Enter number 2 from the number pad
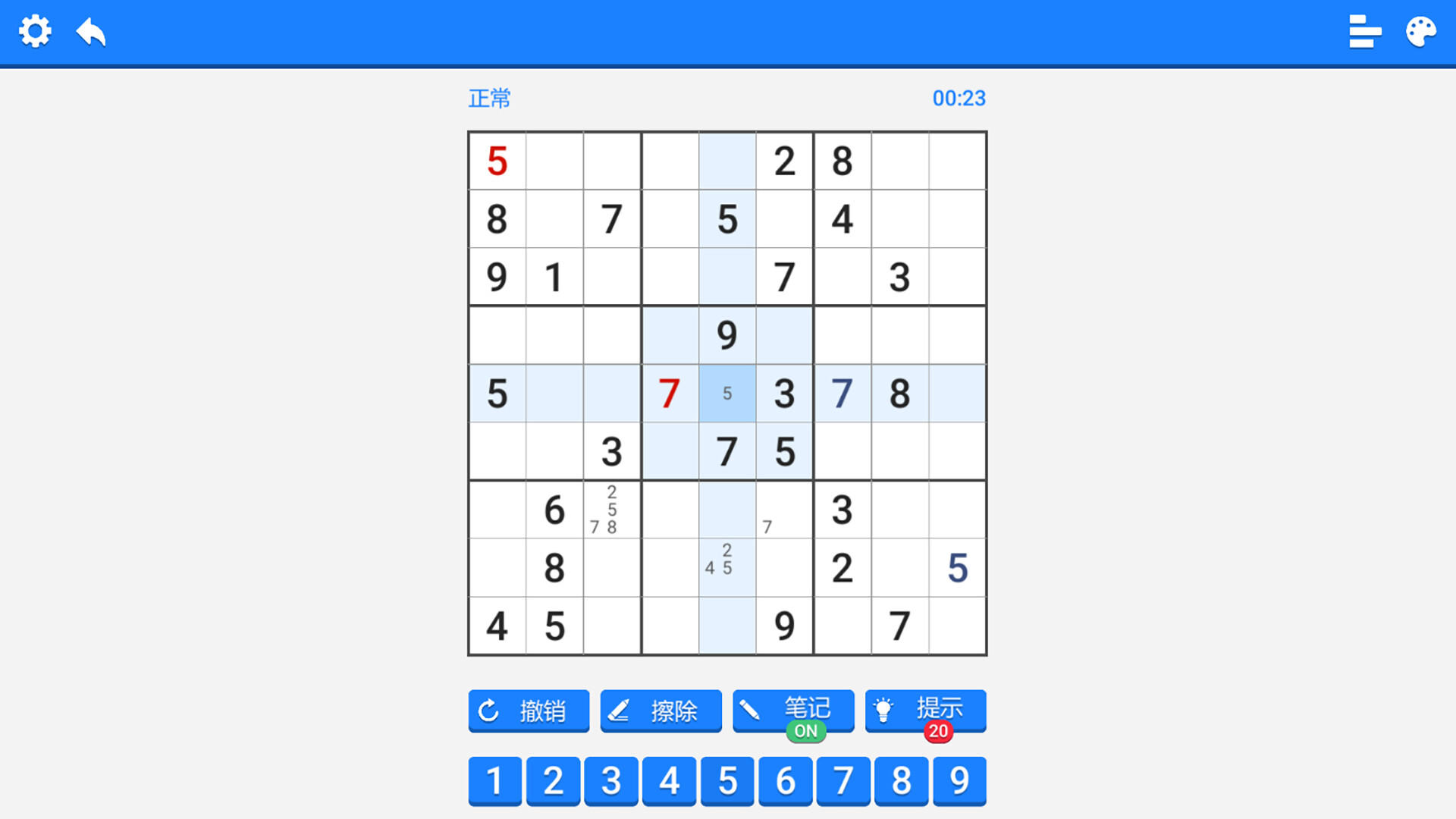Image resolution: width=1456 pixels, height=819 pixels. click(x=553, y=780)
